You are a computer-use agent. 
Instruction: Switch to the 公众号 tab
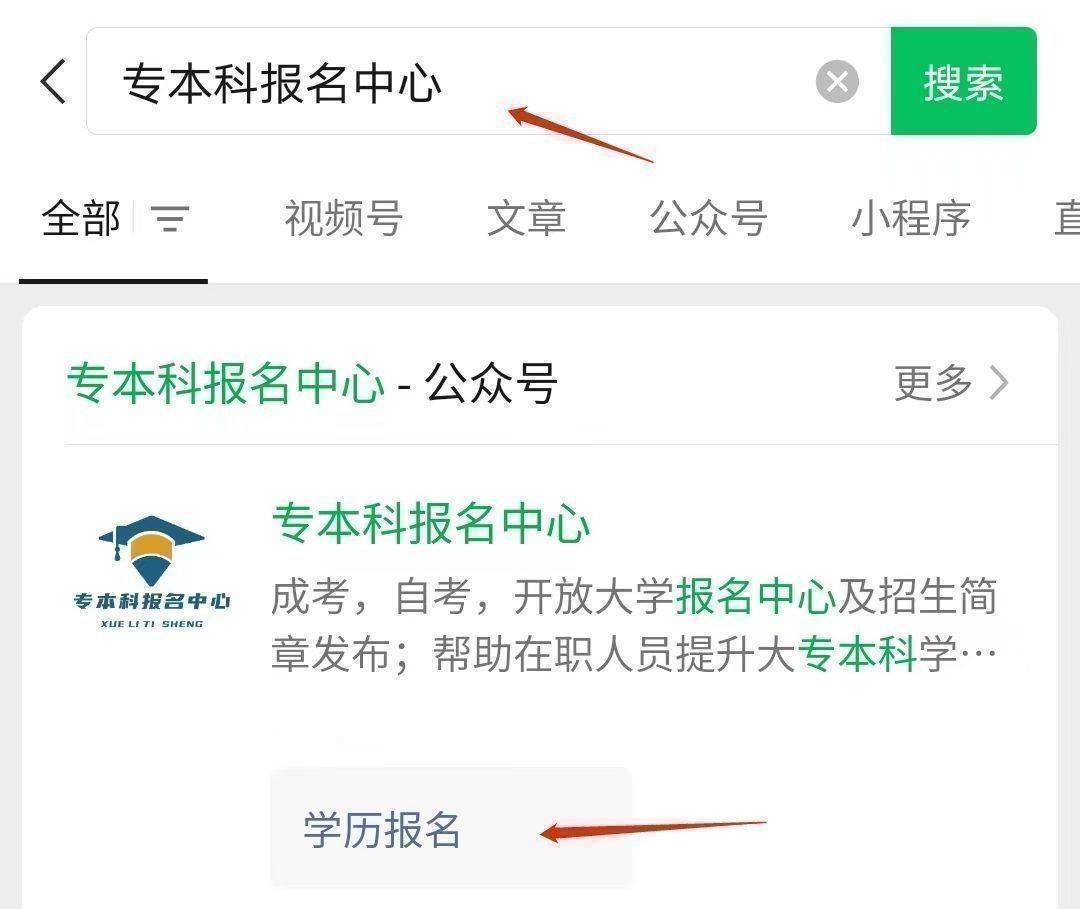point(708,218)
